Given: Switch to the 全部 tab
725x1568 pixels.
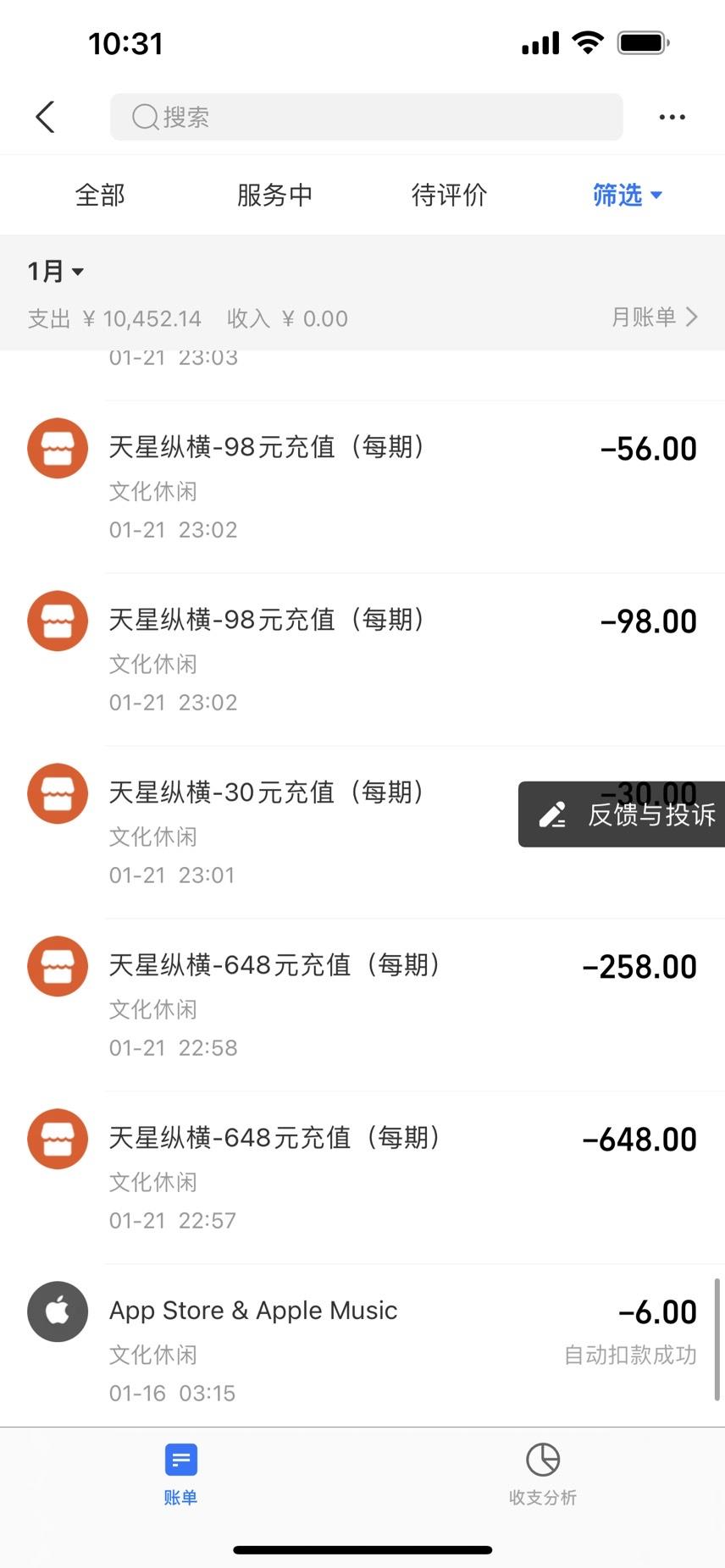Looking at the screenshot, I should 100,196.
